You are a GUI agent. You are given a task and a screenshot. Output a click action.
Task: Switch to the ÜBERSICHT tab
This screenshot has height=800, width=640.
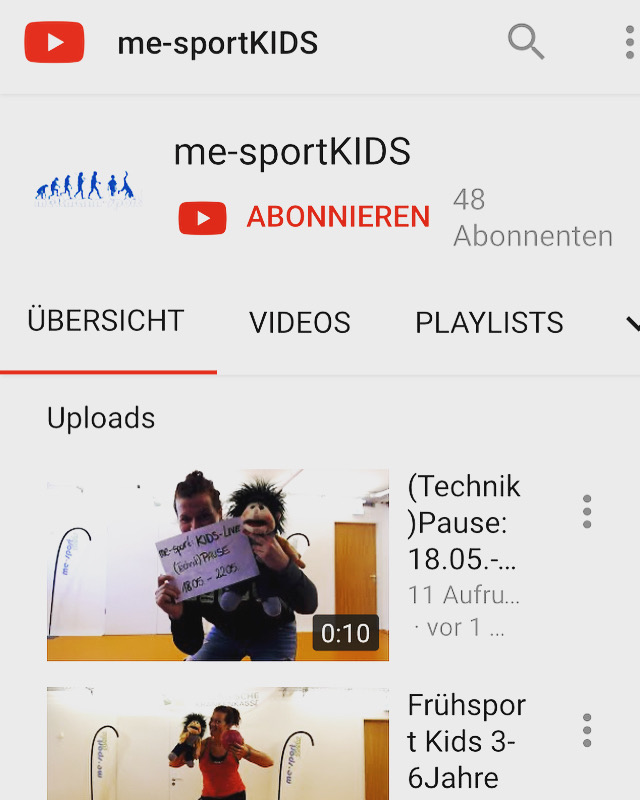tap(106, 321)
